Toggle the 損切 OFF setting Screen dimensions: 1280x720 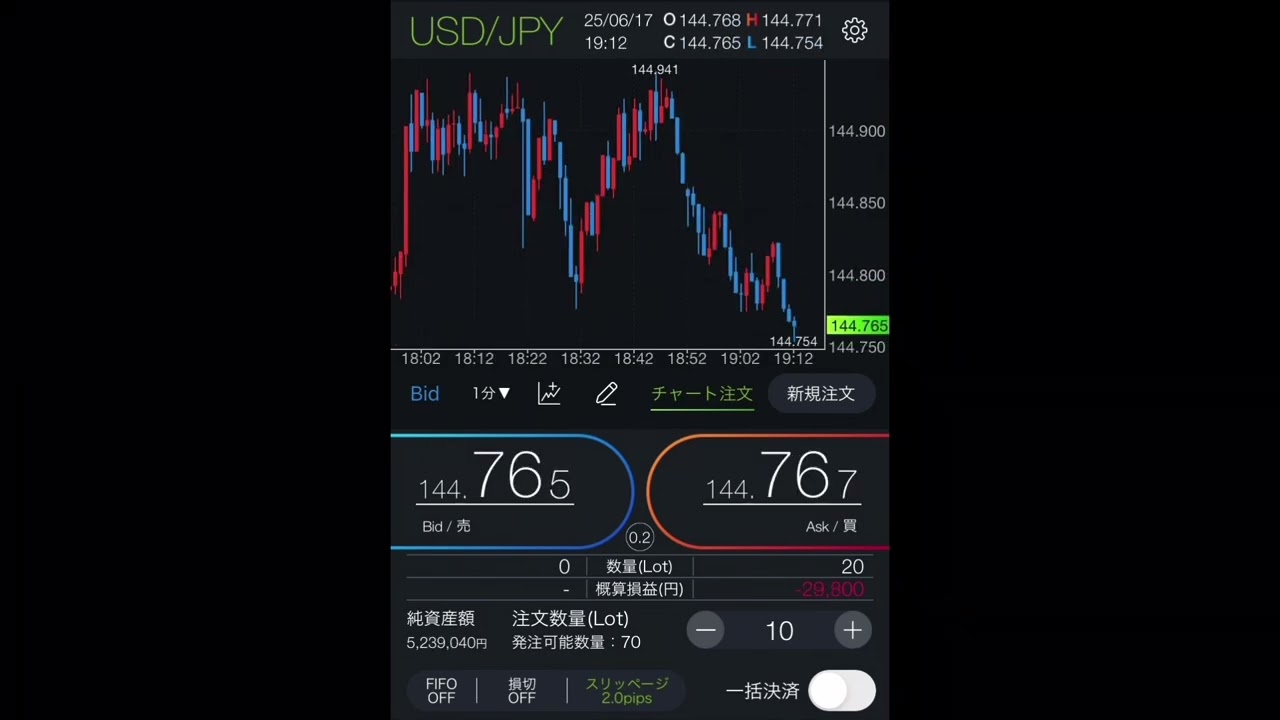(x=521, y=691)
